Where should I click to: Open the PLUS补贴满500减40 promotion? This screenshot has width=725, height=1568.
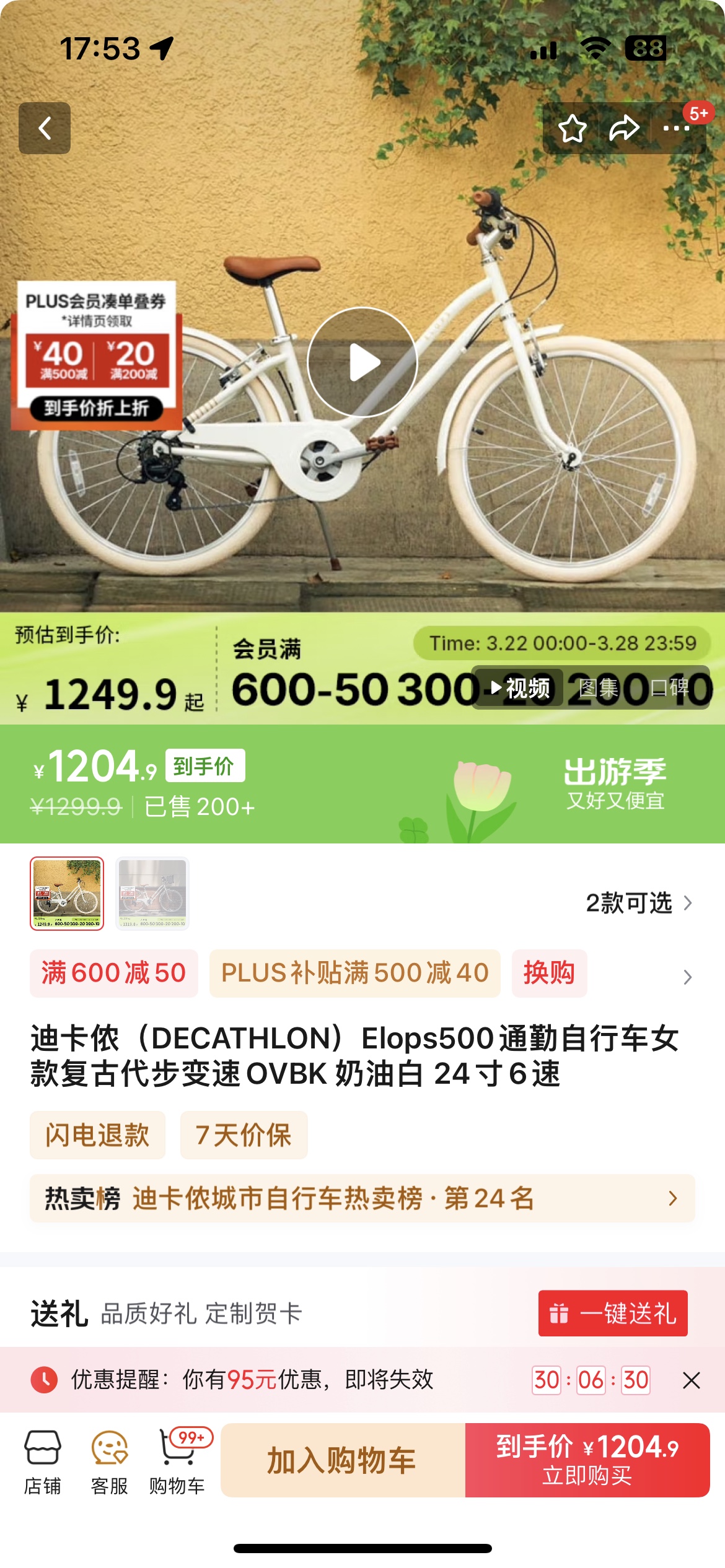pyautogui.click(x=354, y=973)
